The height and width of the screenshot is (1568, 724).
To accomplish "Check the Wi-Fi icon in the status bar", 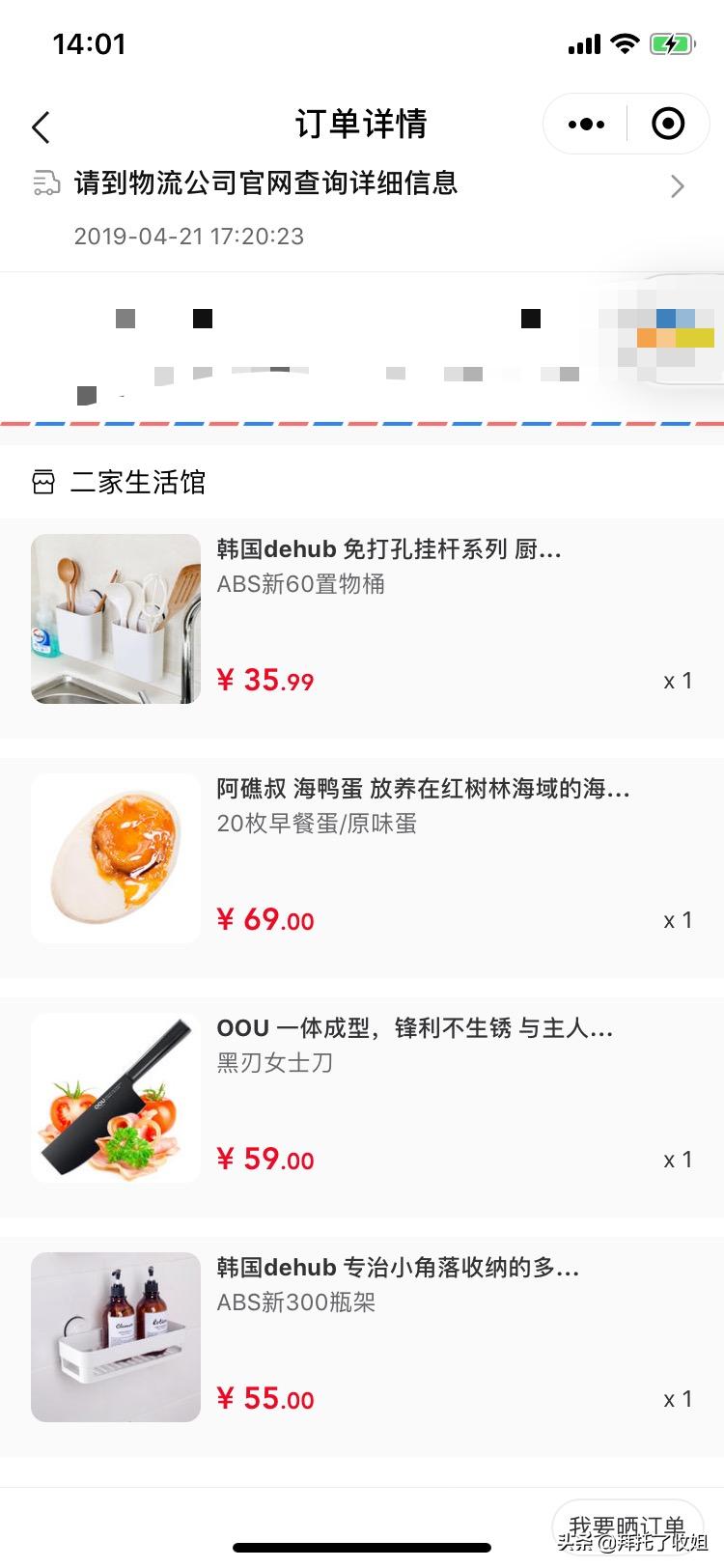I will tap(624, 42).
